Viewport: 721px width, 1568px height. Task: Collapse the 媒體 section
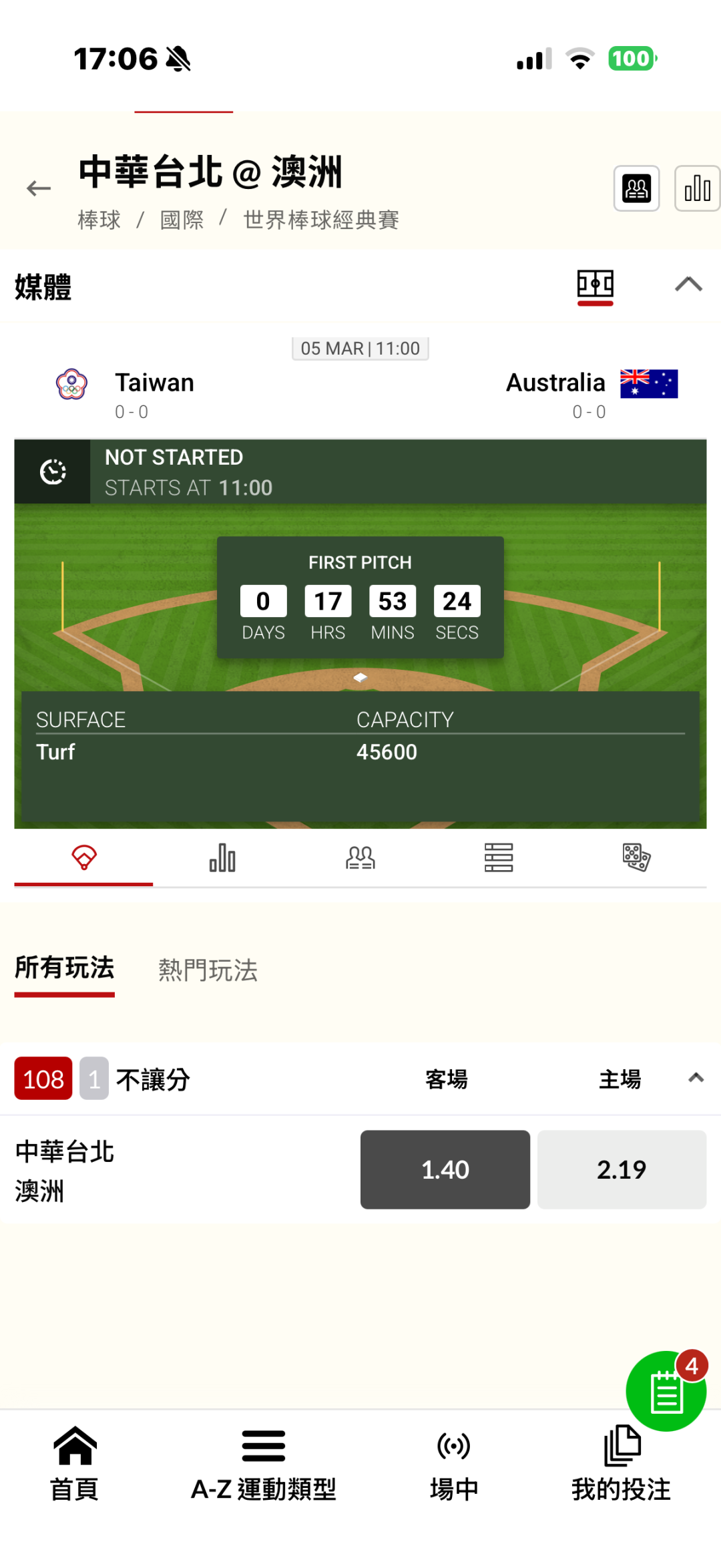[688, 285]
